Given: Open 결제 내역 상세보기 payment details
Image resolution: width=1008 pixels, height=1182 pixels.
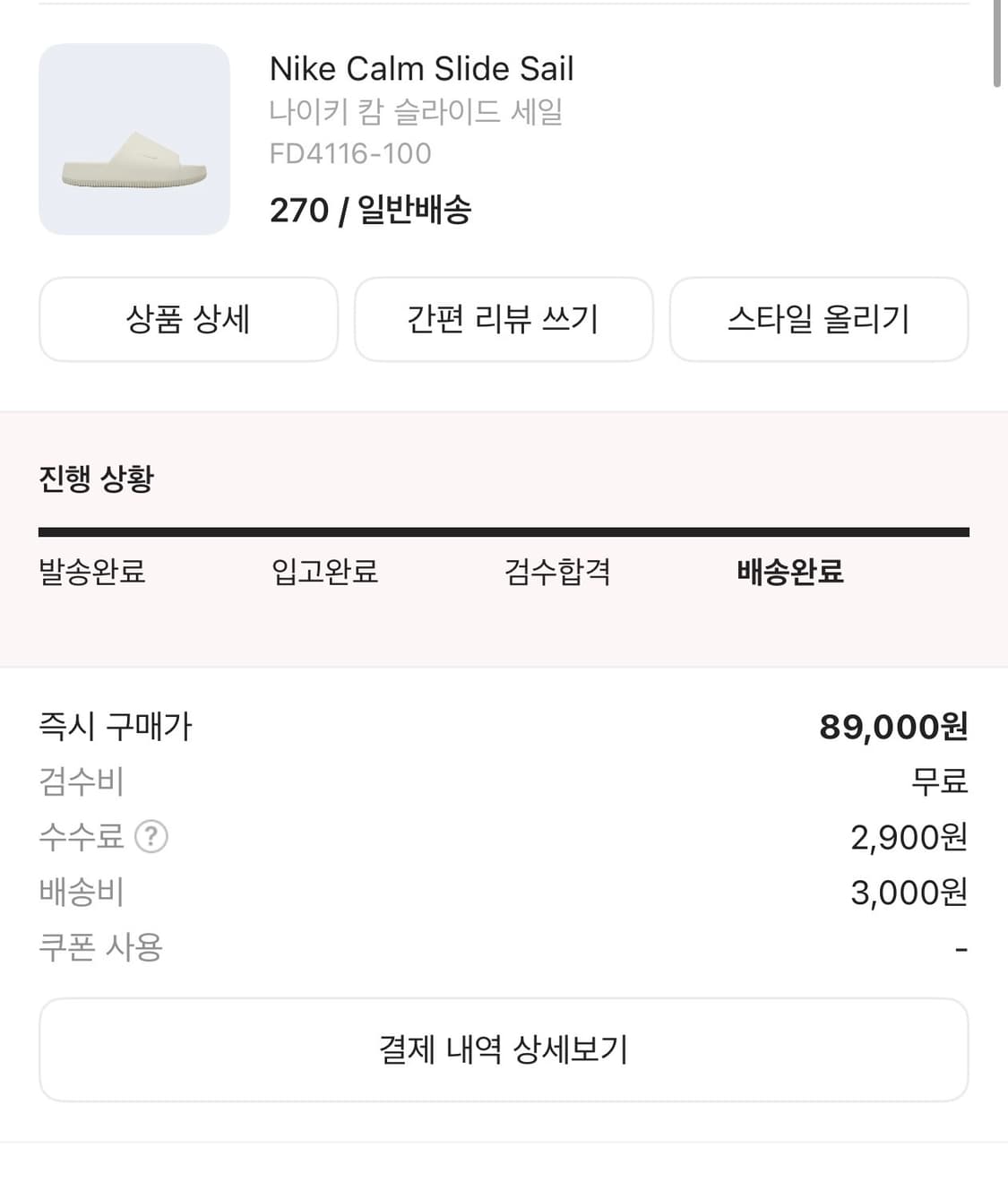Looking at the screenshot, I should pyautogui.click(x=504, y=1049).
